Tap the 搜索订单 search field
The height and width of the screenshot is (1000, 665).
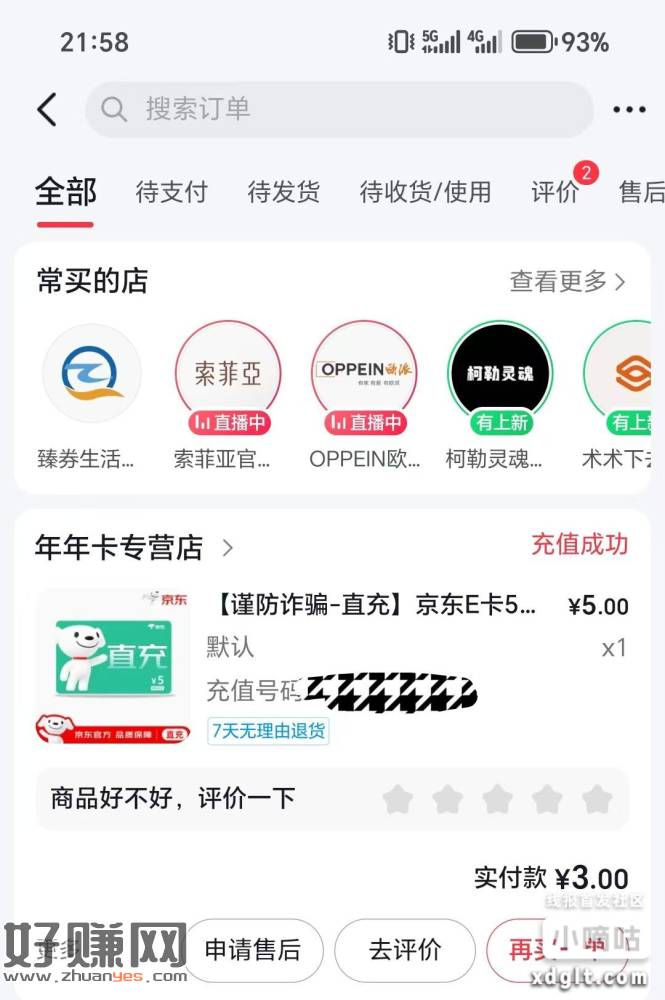coord(340,109)
